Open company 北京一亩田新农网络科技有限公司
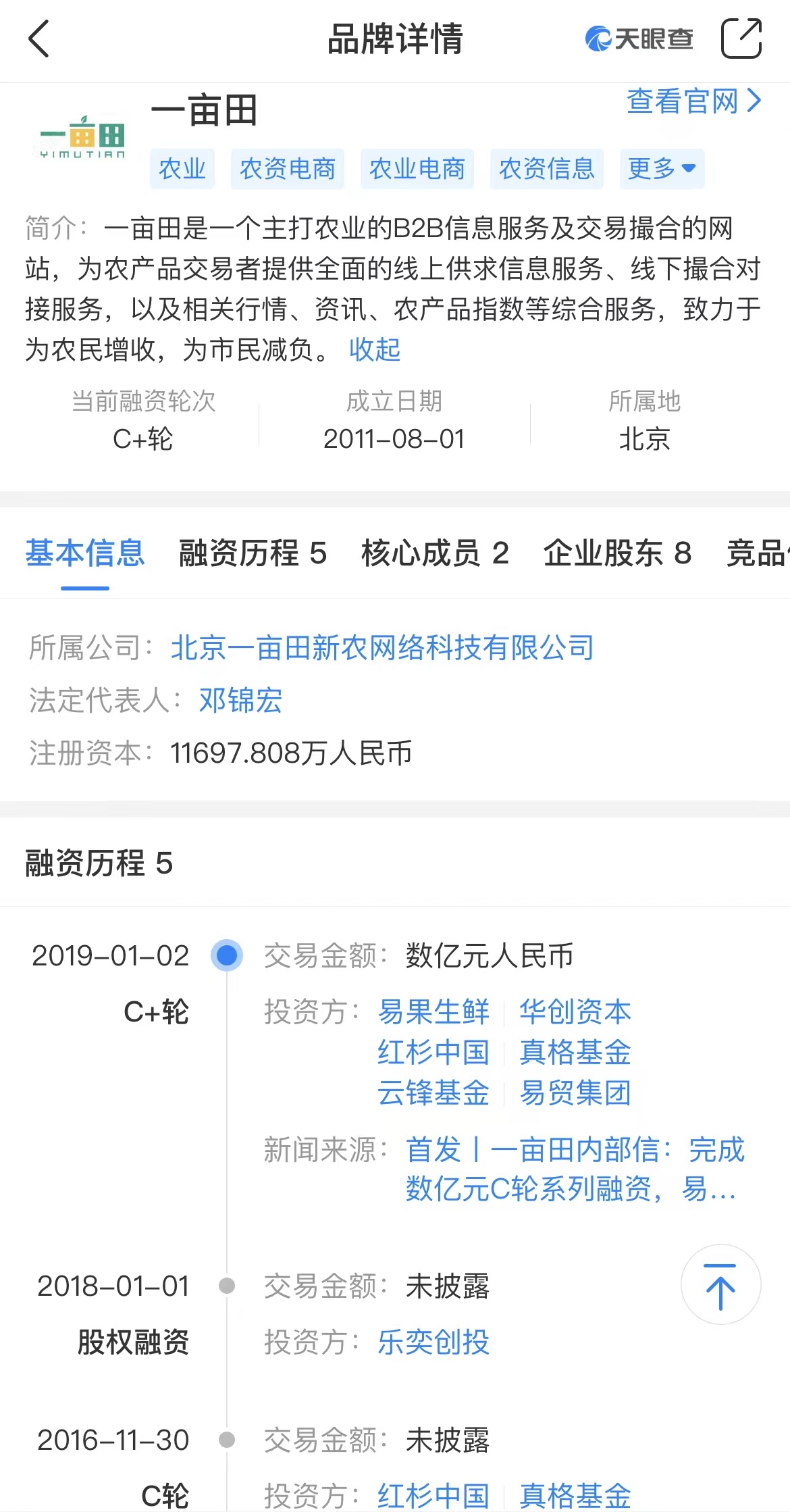Viewport: 790px width, 1512px height. pos(382,647)
